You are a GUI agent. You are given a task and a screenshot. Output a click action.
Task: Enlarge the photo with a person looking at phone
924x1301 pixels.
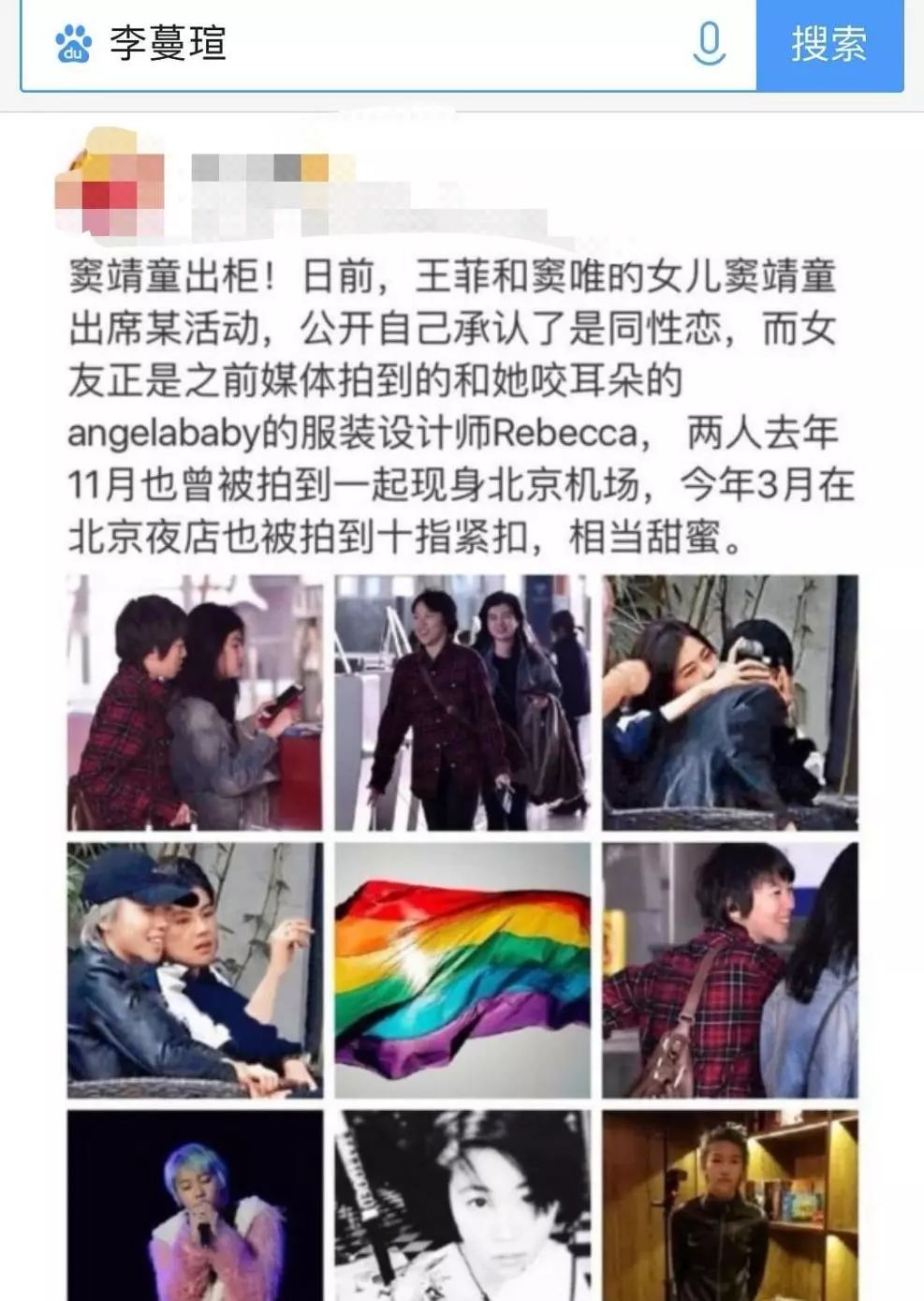[195, 702]
